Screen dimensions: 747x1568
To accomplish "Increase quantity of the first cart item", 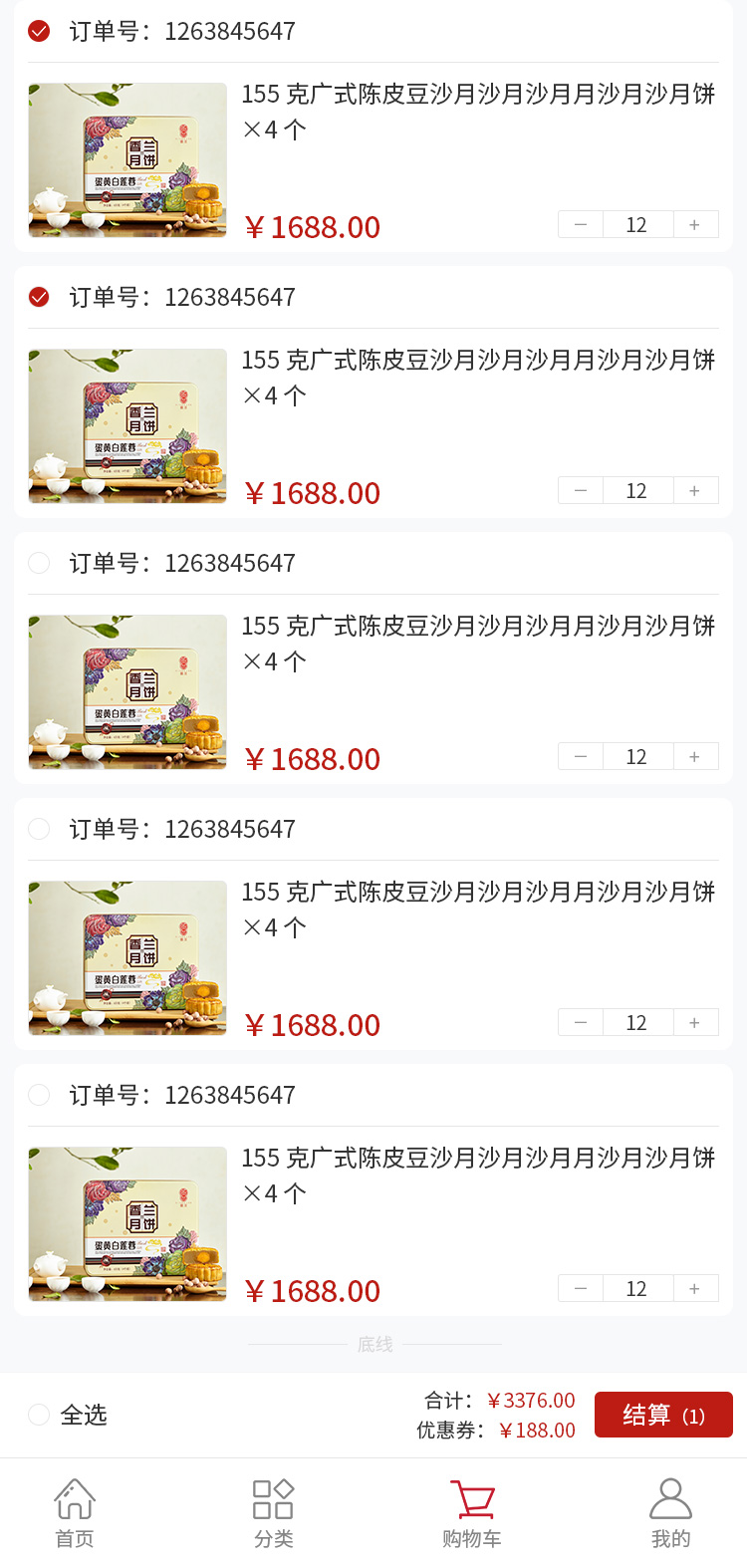I will pos(695,225).
